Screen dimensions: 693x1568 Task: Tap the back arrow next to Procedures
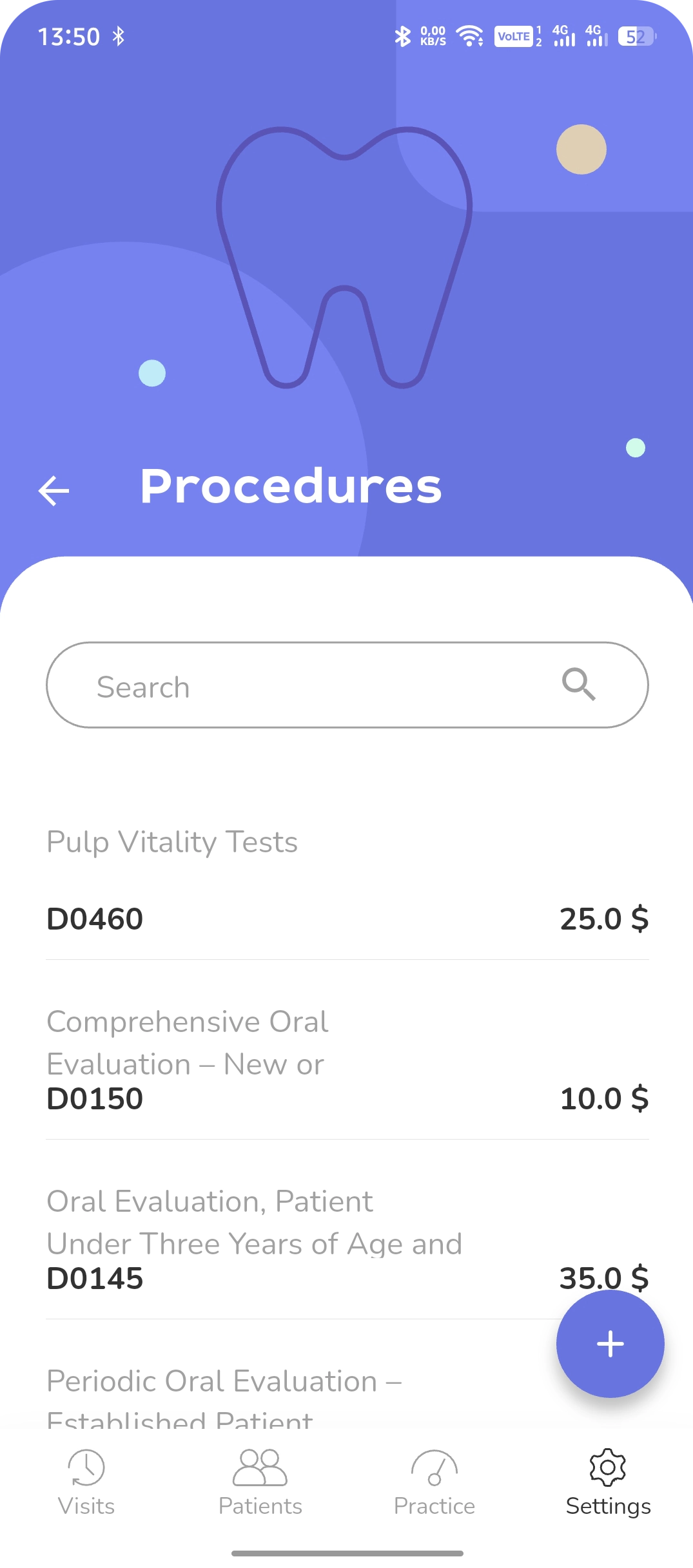(x=54, y=491)
